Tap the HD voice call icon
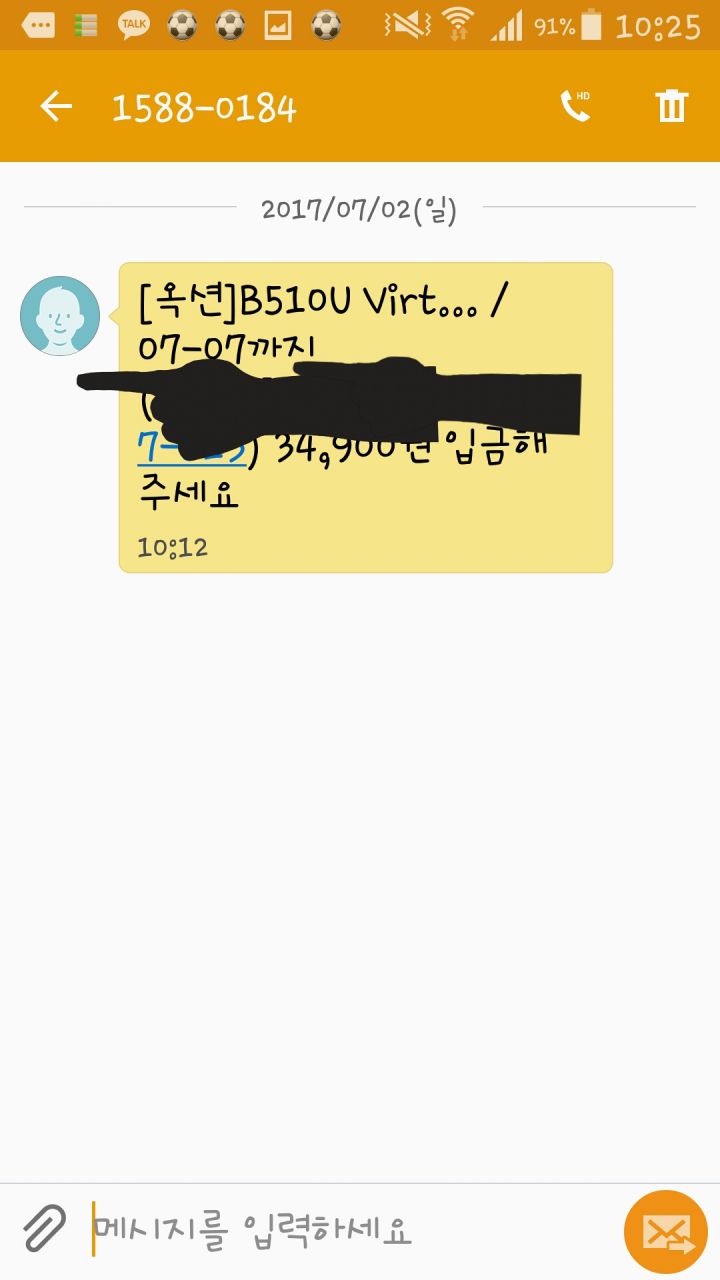Image resolution: width=720 pixels, height=1280 pixels. [575, 104]
